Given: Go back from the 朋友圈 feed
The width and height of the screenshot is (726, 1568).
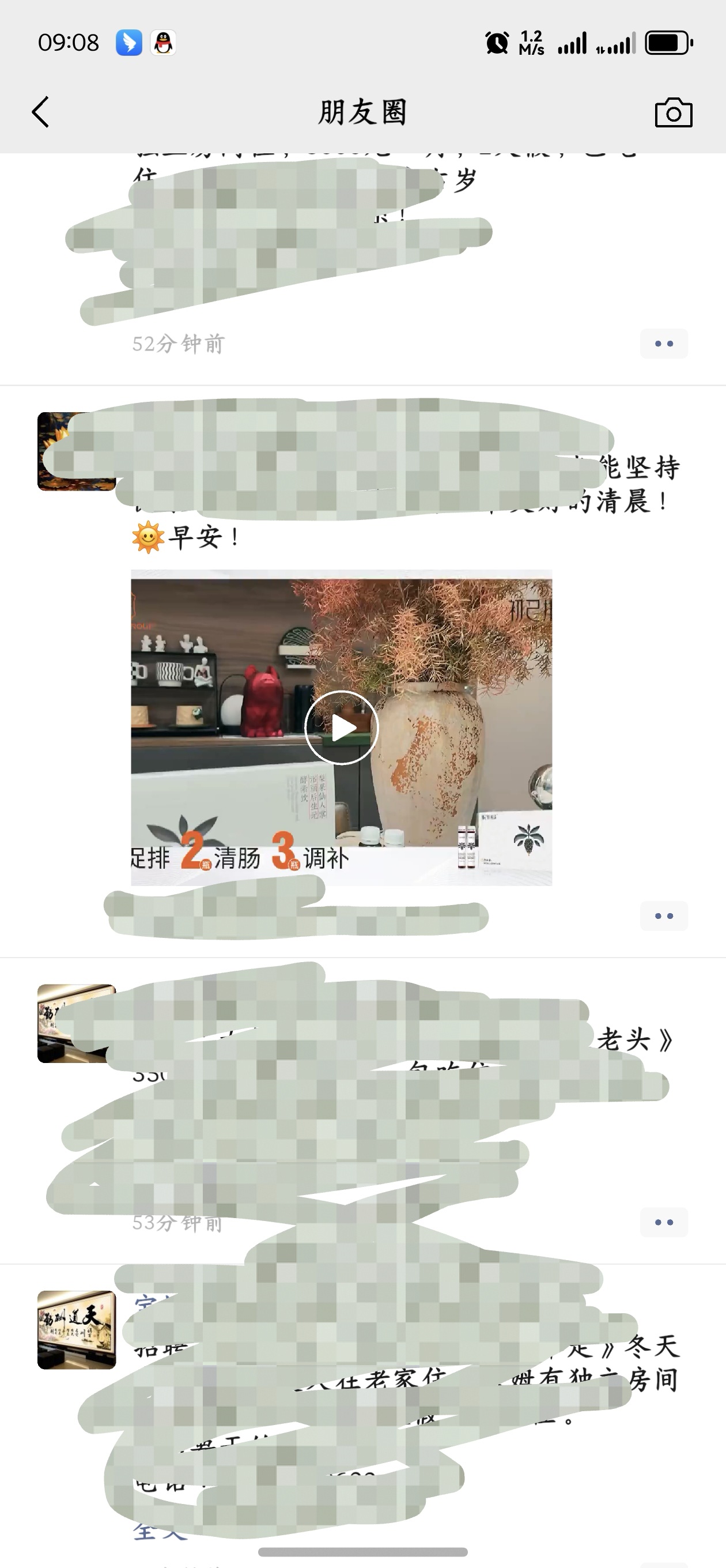Looking at the screenshot, I should click(x=40, y=112).
